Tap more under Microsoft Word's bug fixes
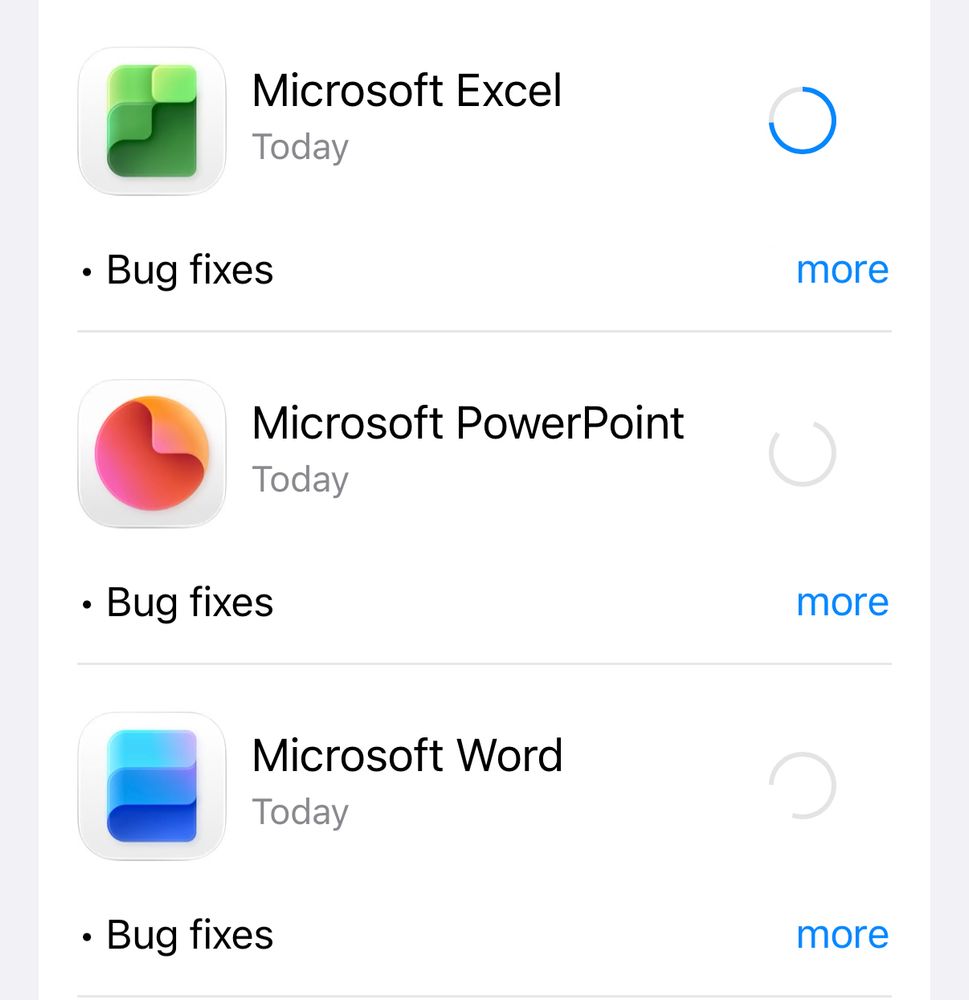This screenshot has width=969, height=1000. [x=842, y=935]
